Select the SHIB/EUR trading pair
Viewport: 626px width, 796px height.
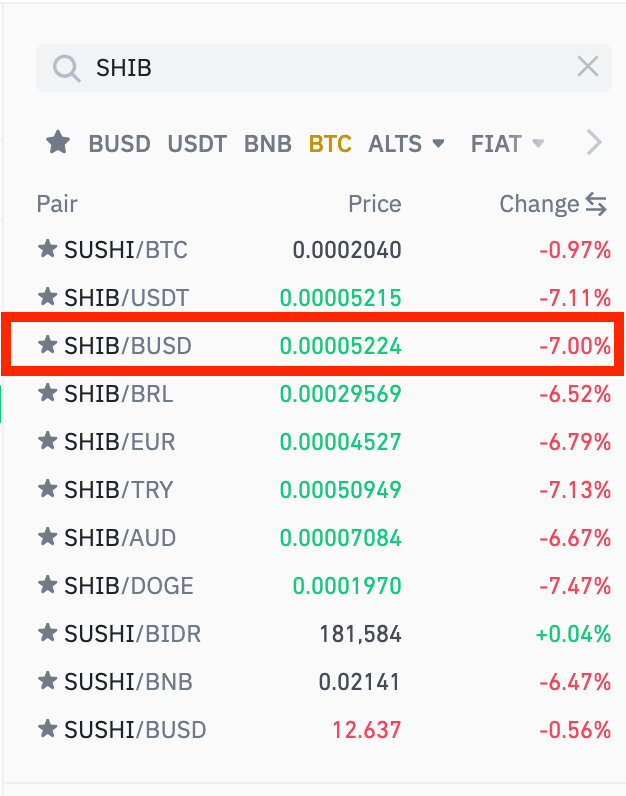tap(120, 442)
